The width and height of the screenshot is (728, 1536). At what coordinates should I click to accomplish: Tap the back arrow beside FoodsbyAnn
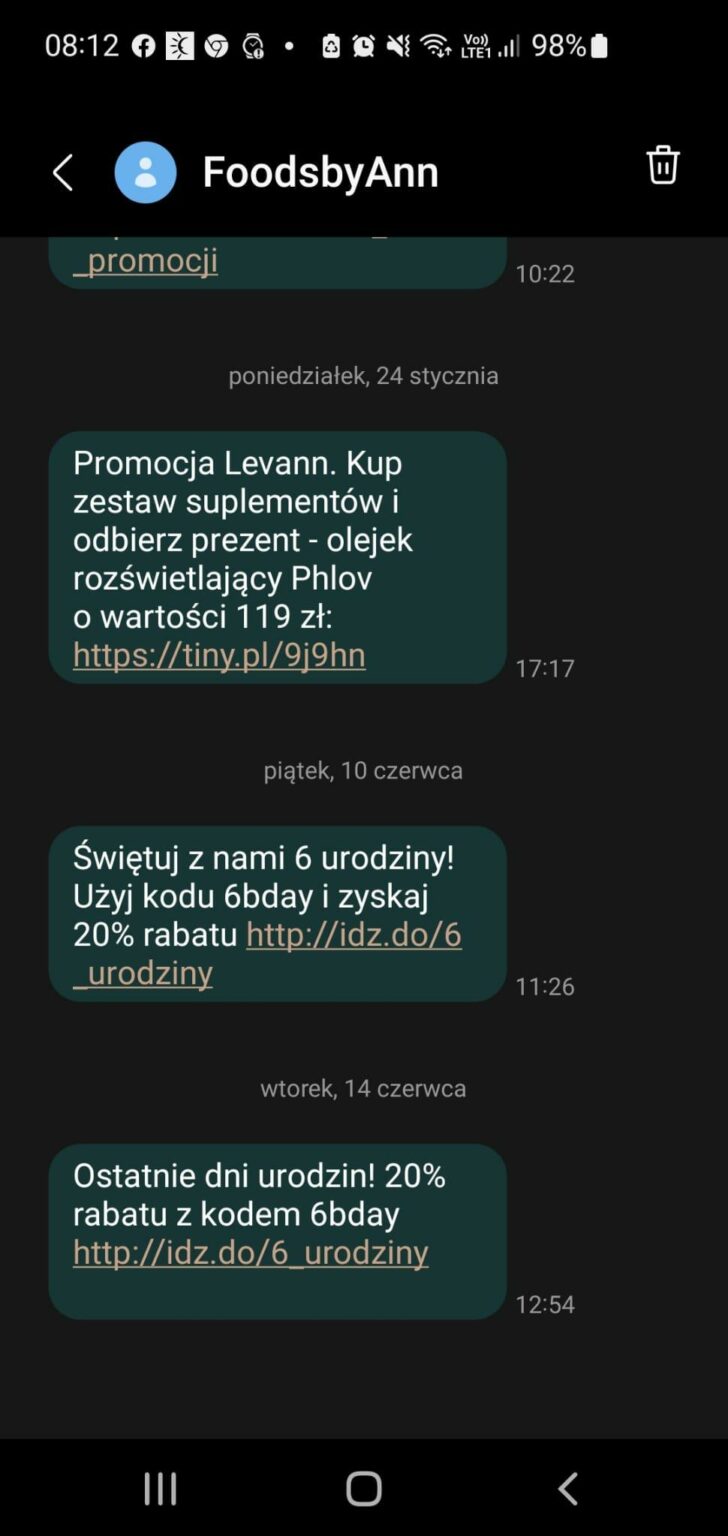pos(62,171)
